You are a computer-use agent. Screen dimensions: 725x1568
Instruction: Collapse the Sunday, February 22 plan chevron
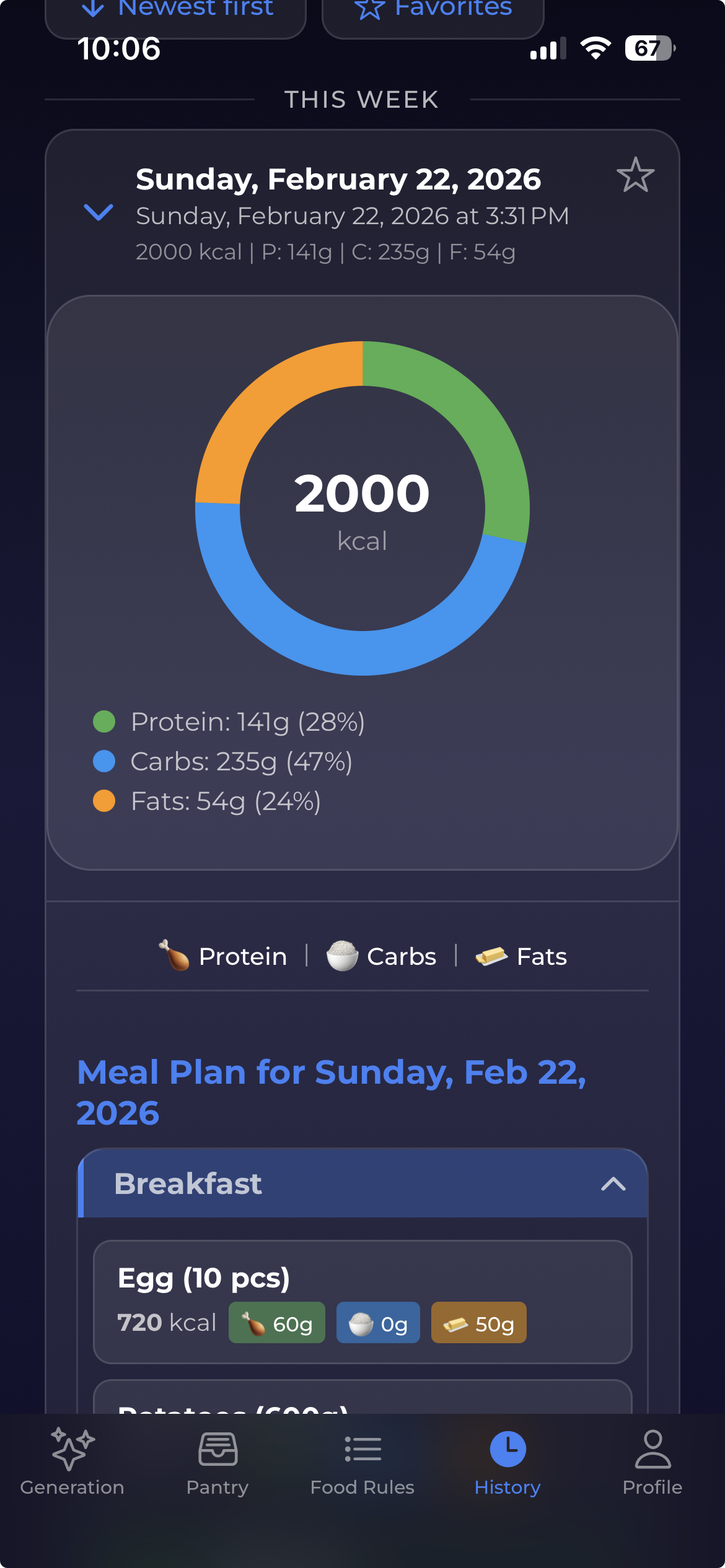(x=99, y=212)
